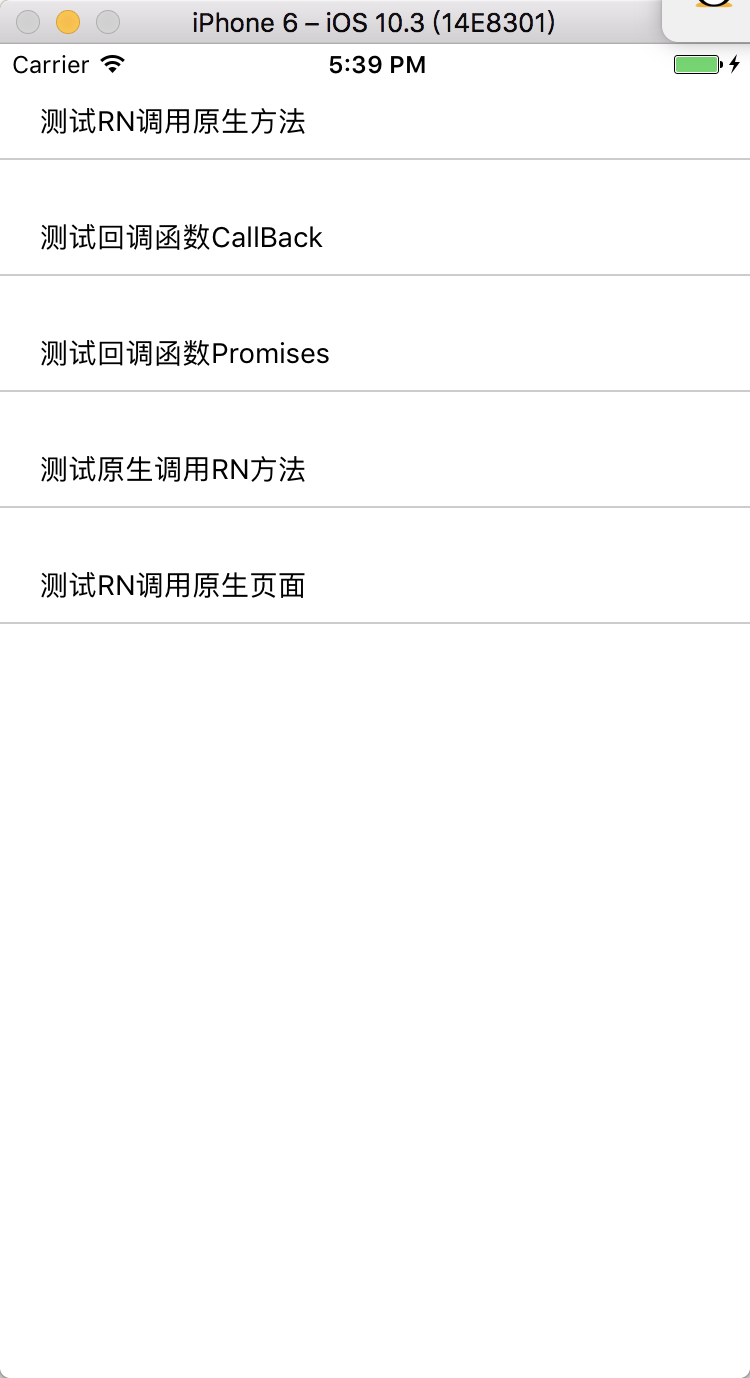750x1378 pixels.
Task: Open the 测试回调函数CallBack row
Action: tap(182, 238)
